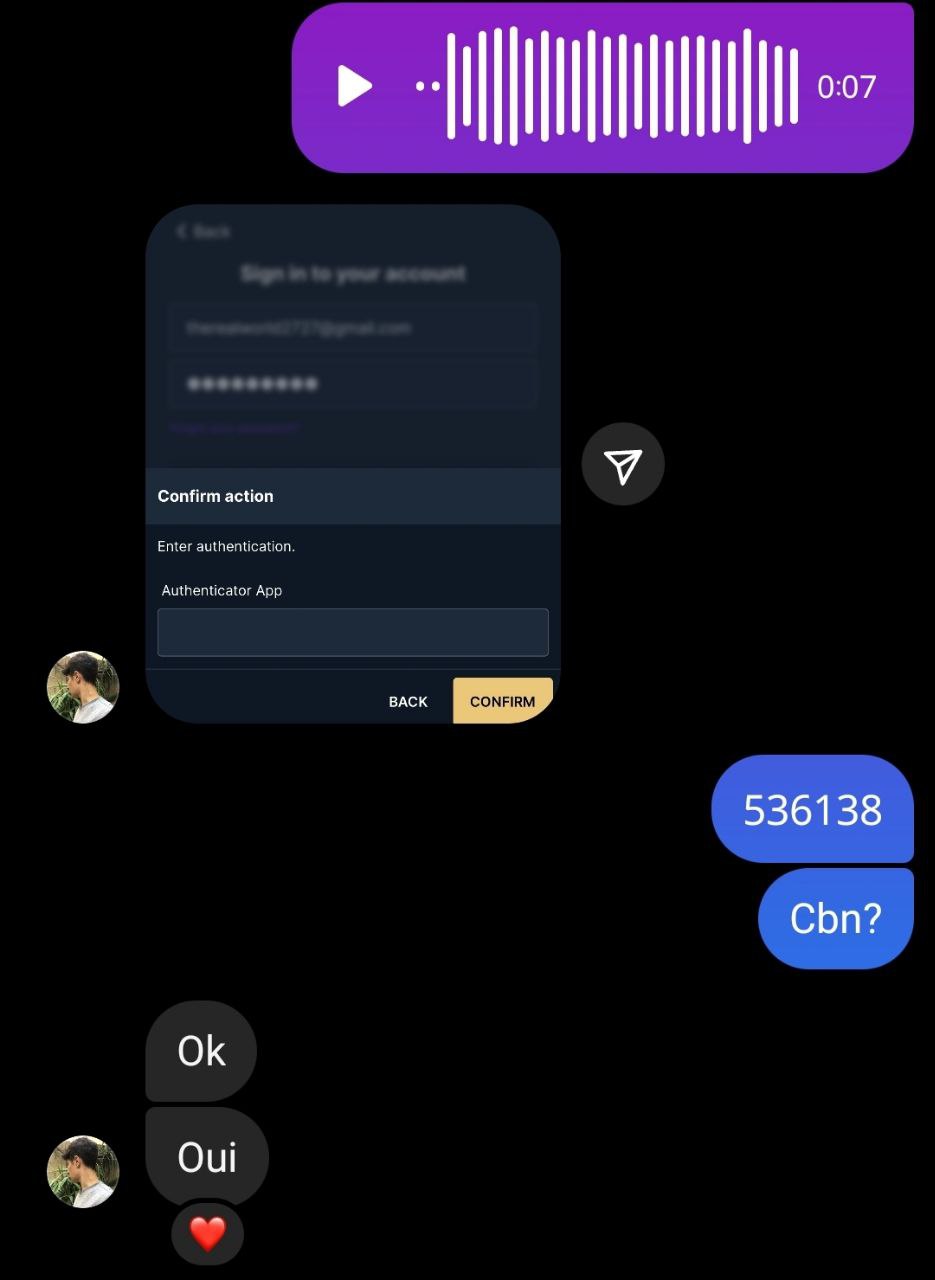Open the shared sign-in screenshot image
This screenshot has width=935, height=1280.
click(x=352, y=400)
